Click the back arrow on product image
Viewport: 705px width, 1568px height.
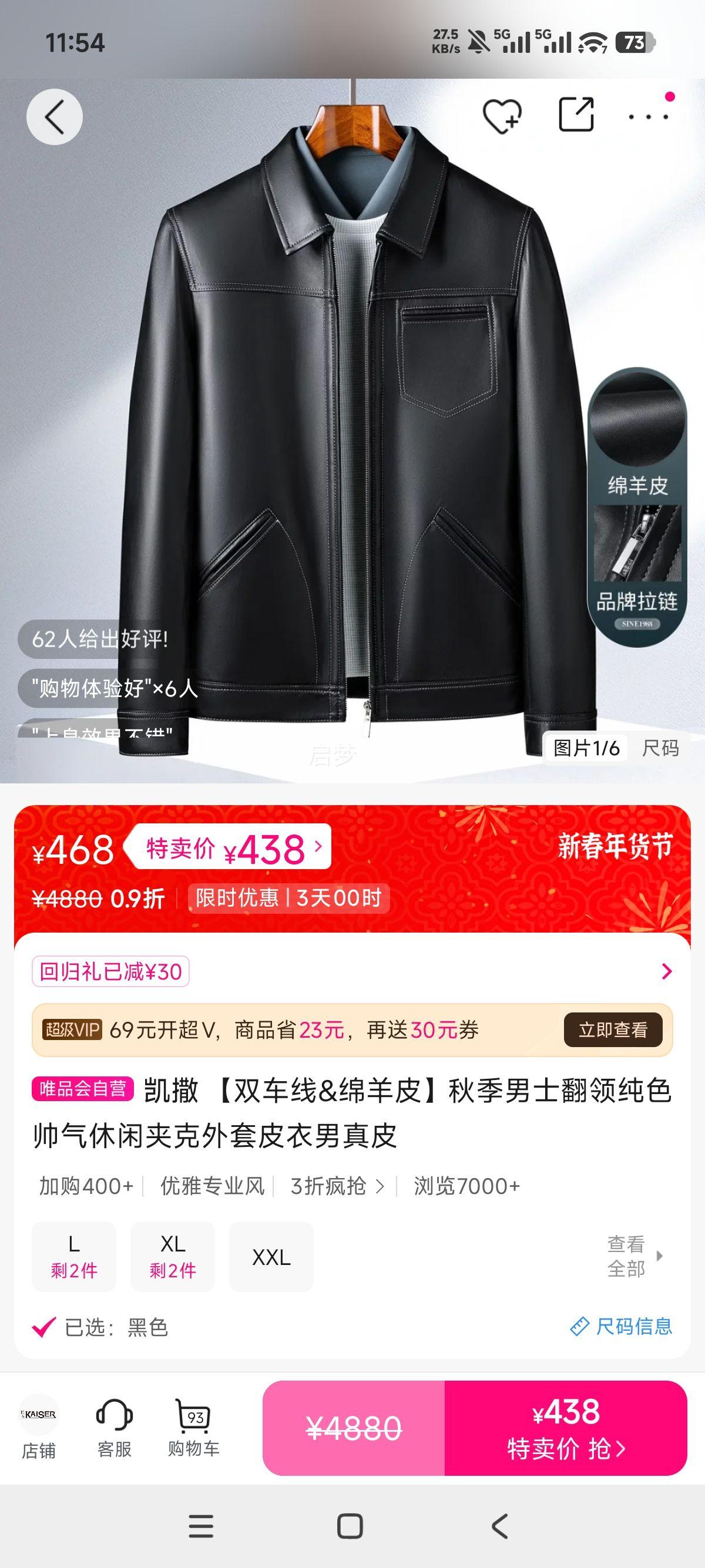[x=56, y=117]
